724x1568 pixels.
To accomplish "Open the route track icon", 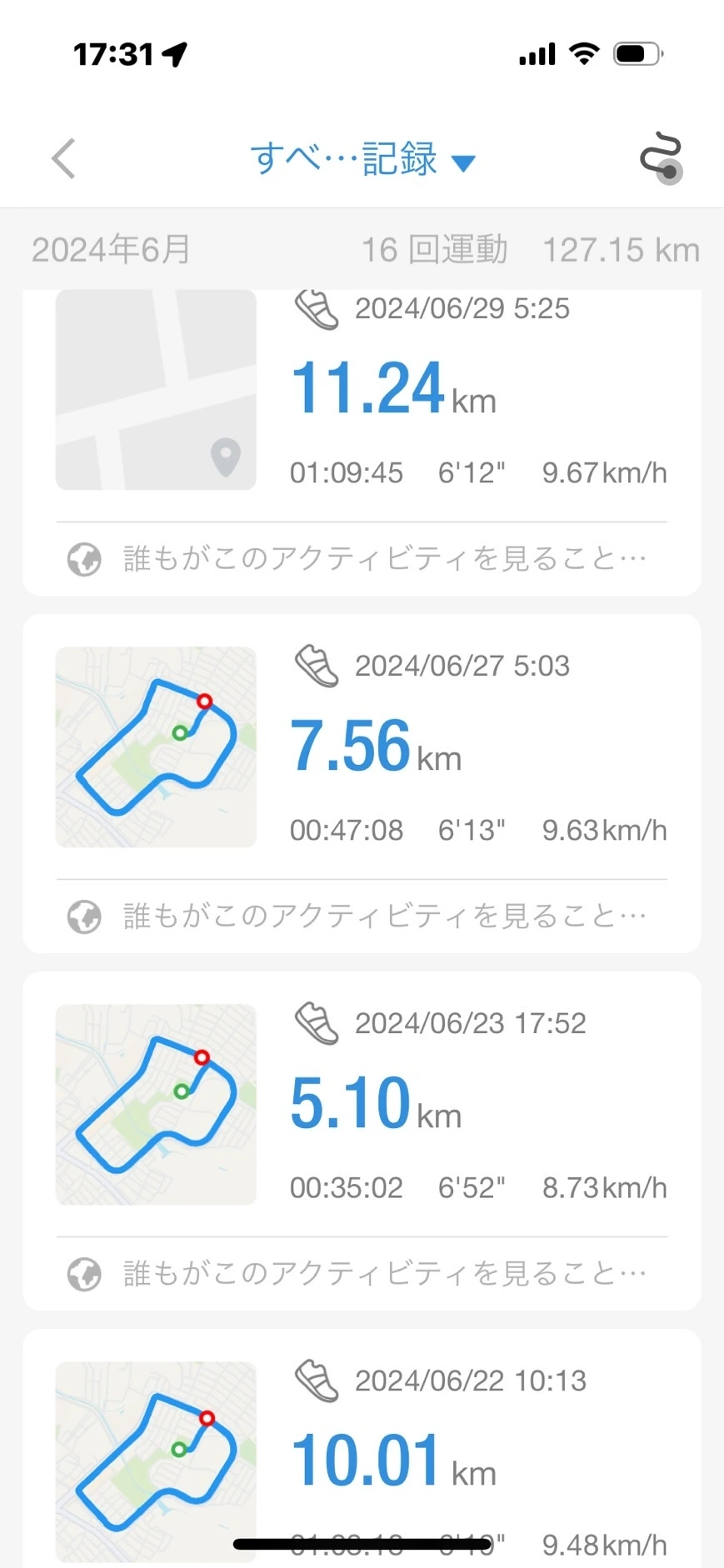I will pos(662,158).
